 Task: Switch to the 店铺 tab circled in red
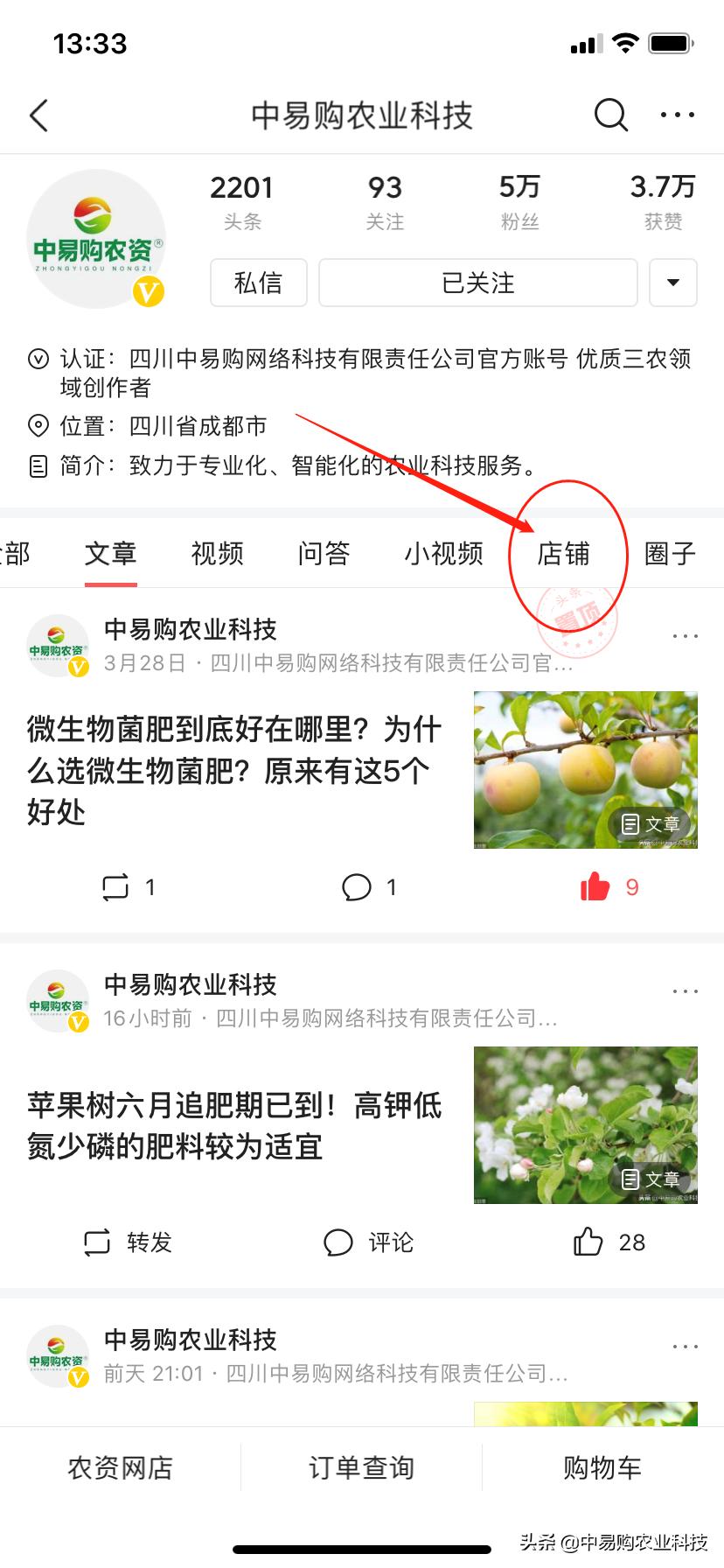coord(564,554)
